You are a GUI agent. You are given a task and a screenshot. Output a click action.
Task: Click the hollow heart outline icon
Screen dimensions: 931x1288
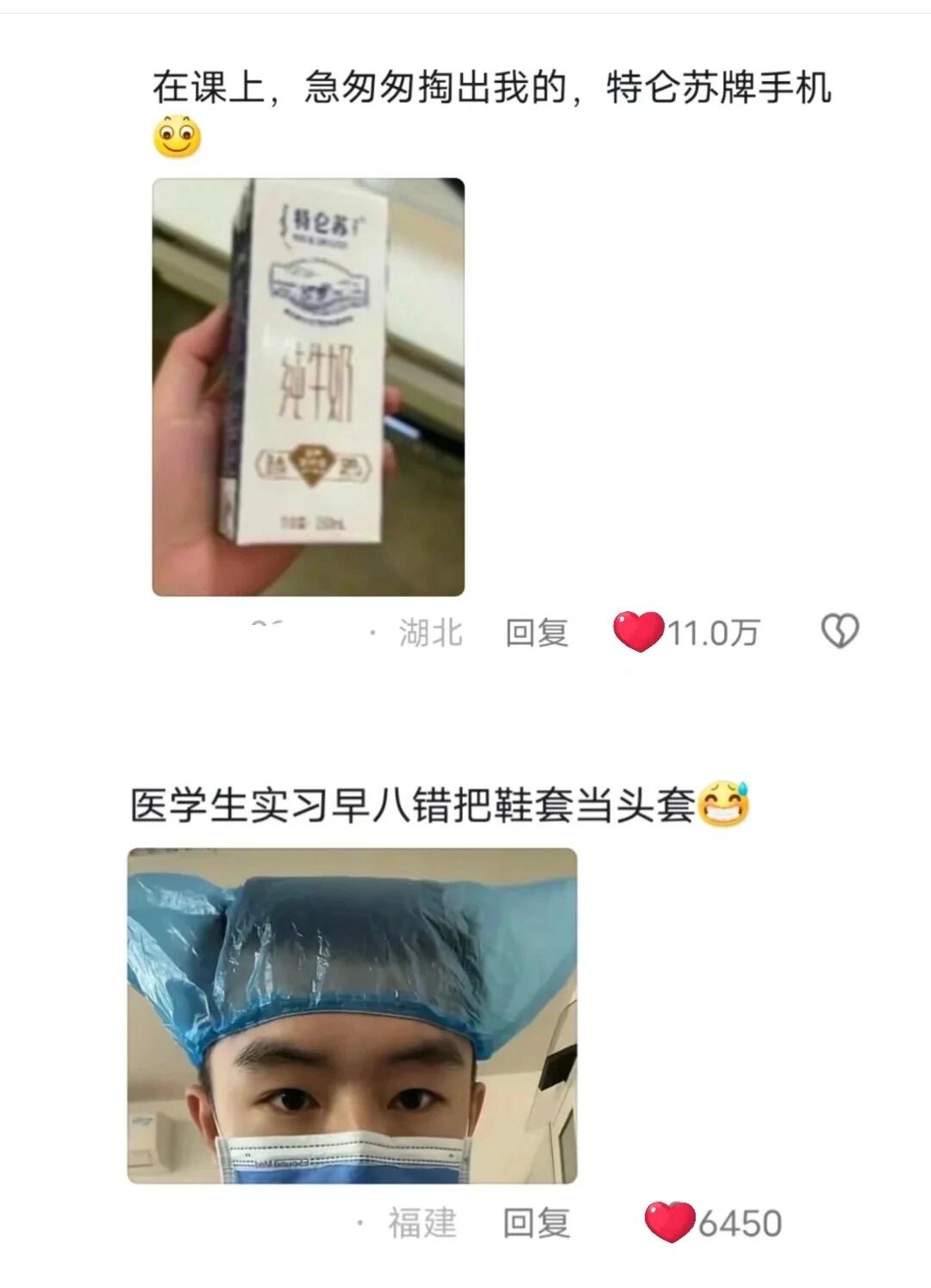click(840, 630)
